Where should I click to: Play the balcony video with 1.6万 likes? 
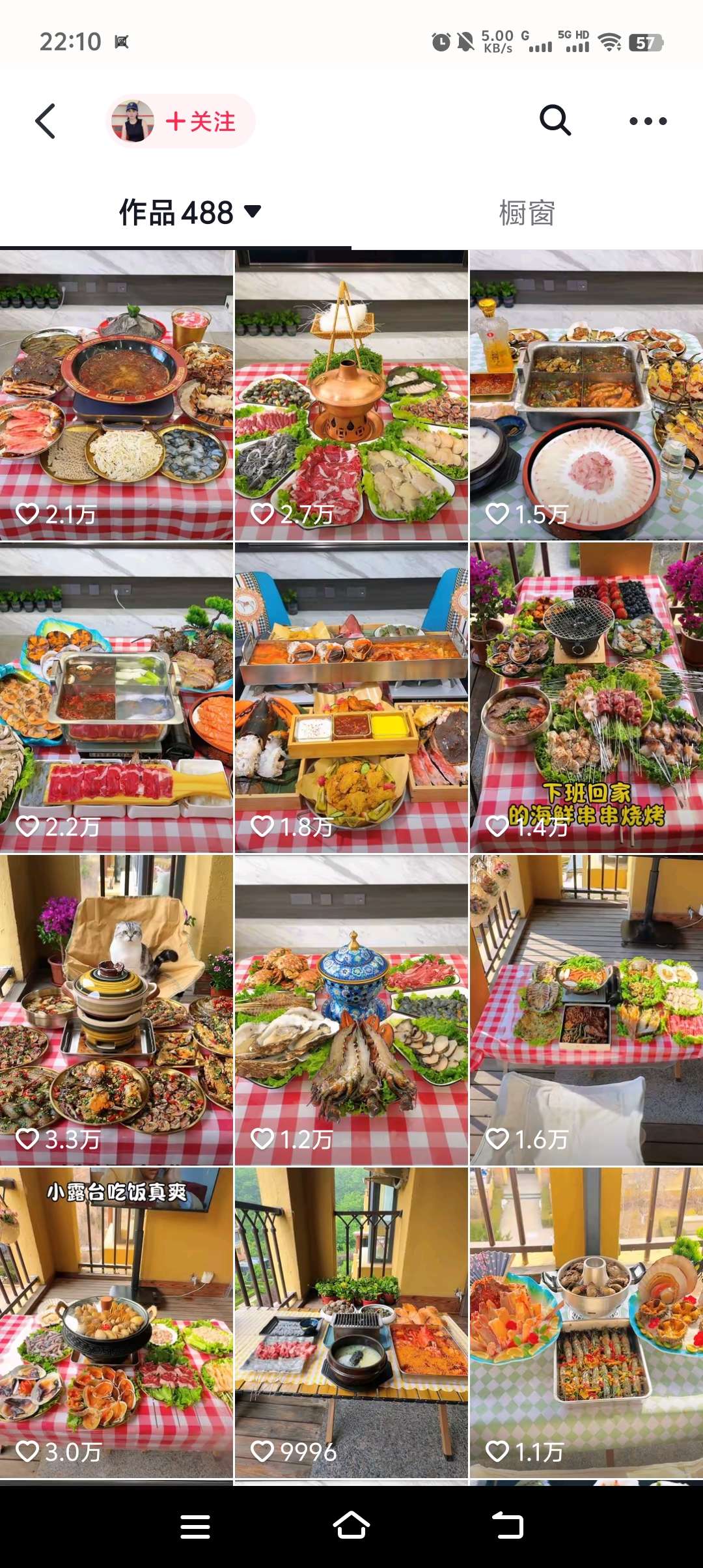(x=586, y=1009)
